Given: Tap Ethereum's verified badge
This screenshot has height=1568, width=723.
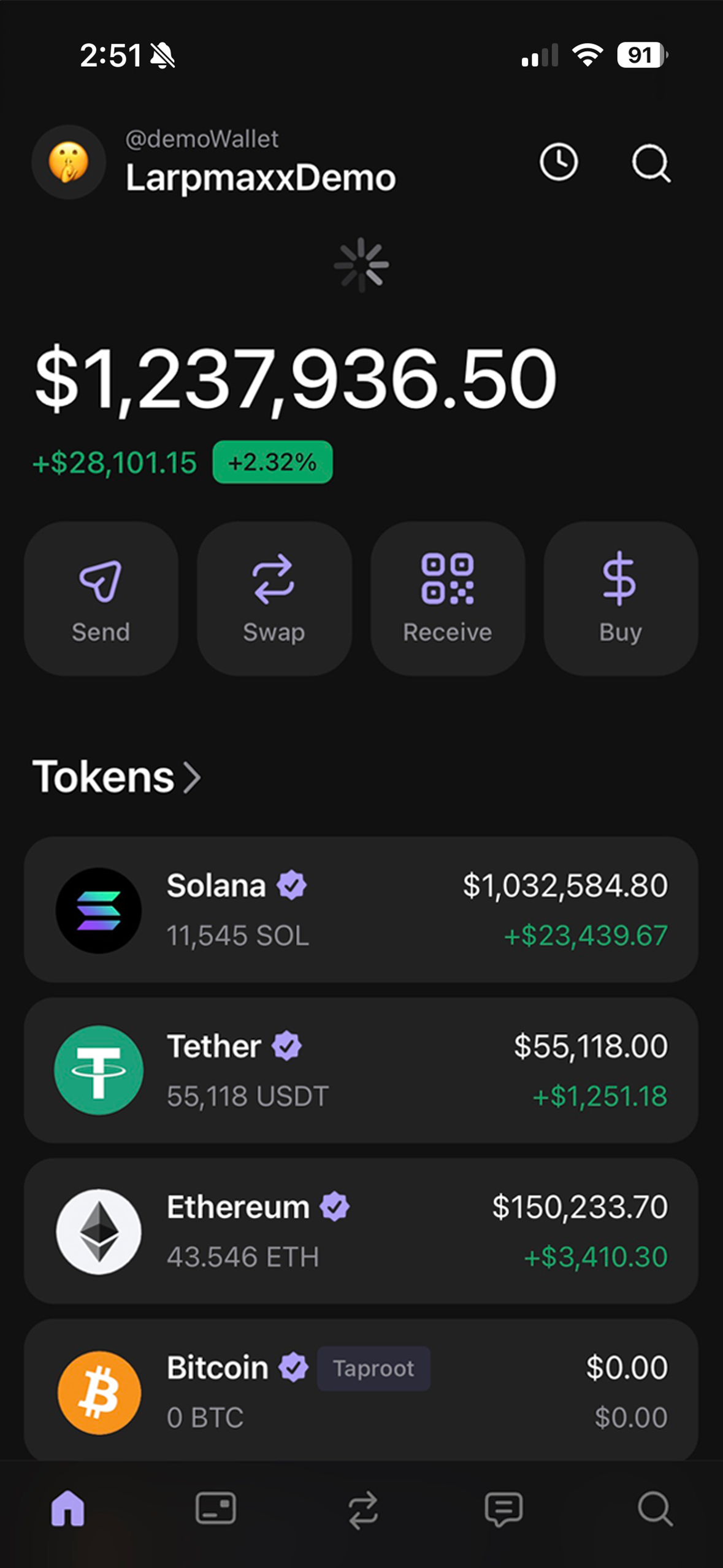Looking at the screenshot, I should point(334,1206).
